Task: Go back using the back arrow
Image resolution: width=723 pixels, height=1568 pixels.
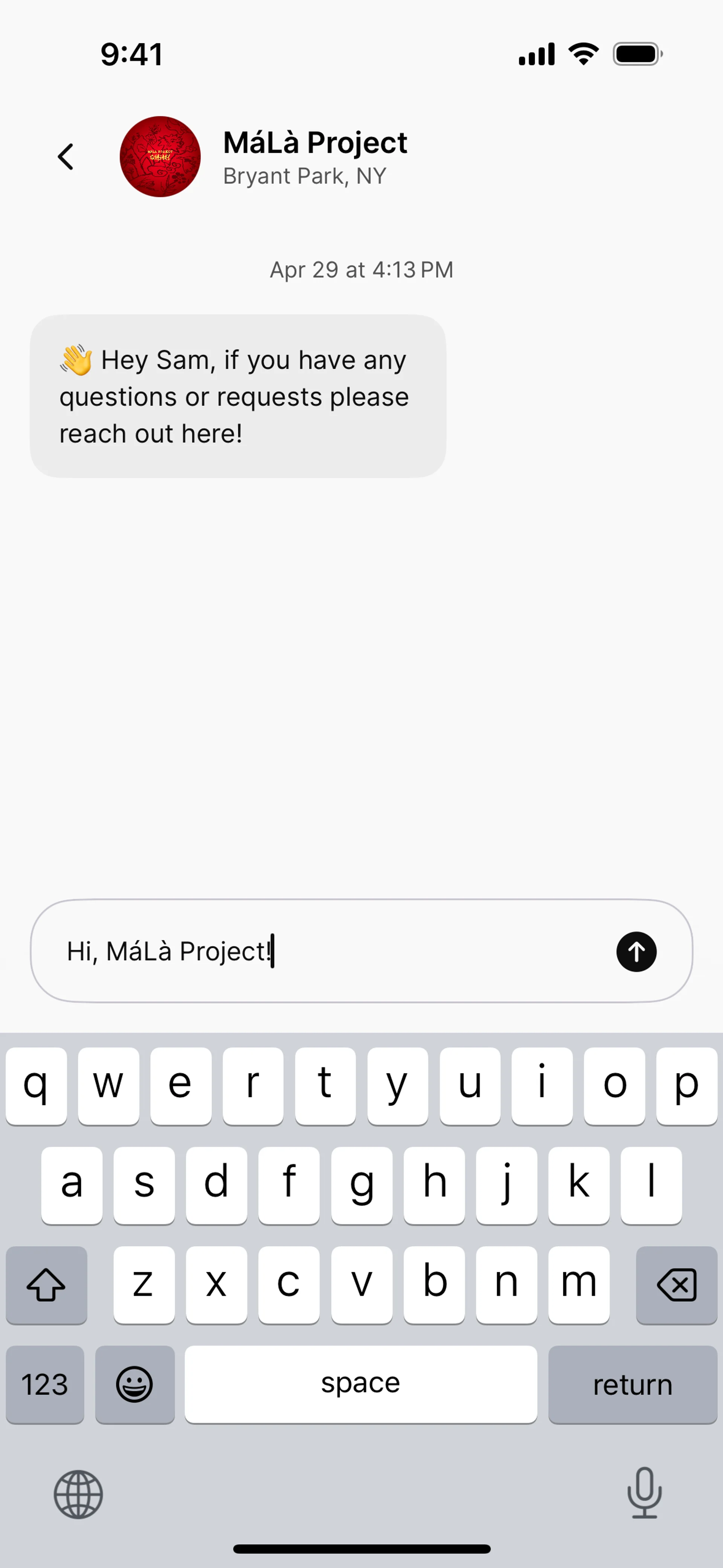Action: (x=66, y=156)
